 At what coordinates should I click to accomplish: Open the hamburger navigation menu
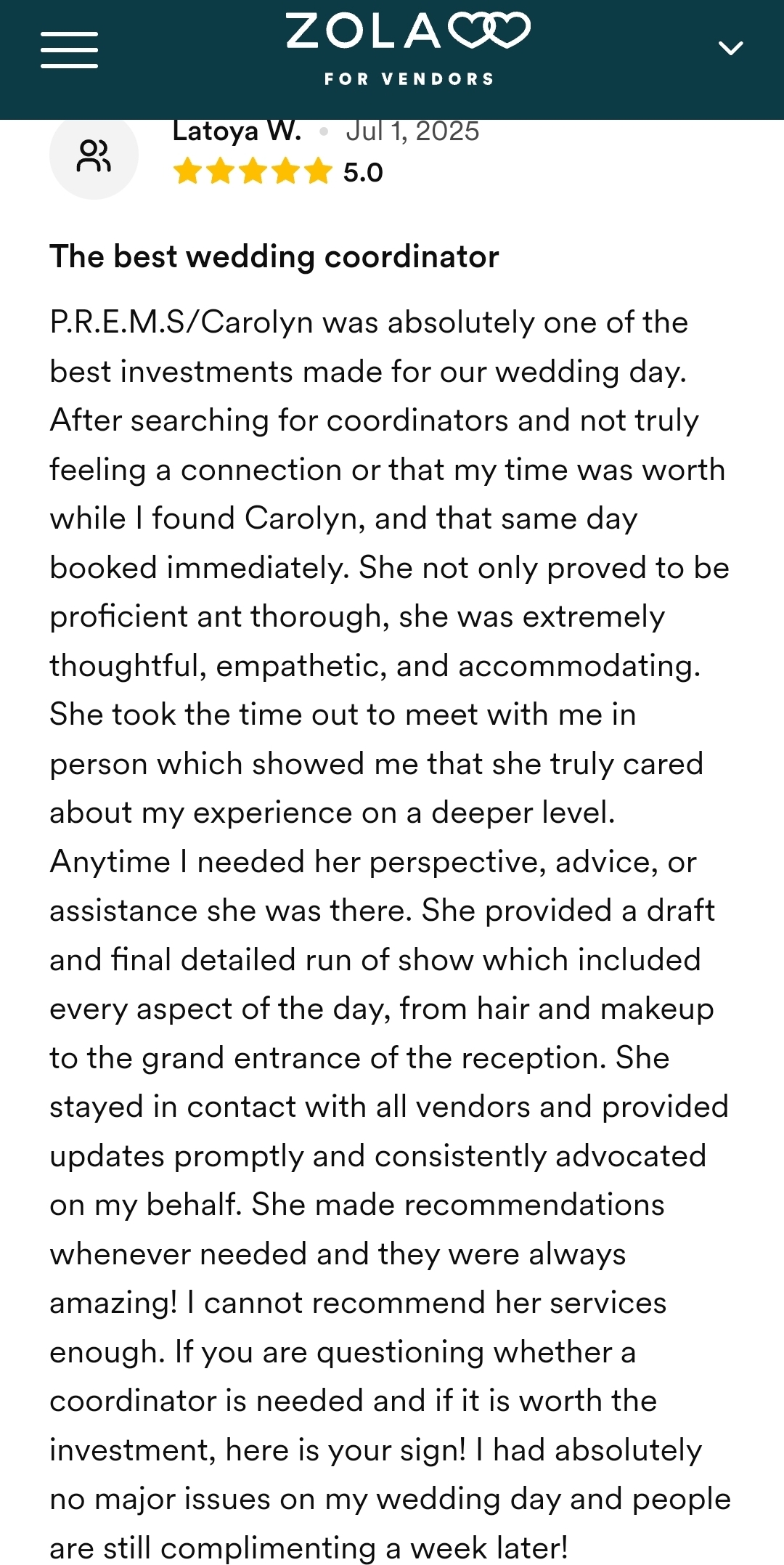(69, 49)
